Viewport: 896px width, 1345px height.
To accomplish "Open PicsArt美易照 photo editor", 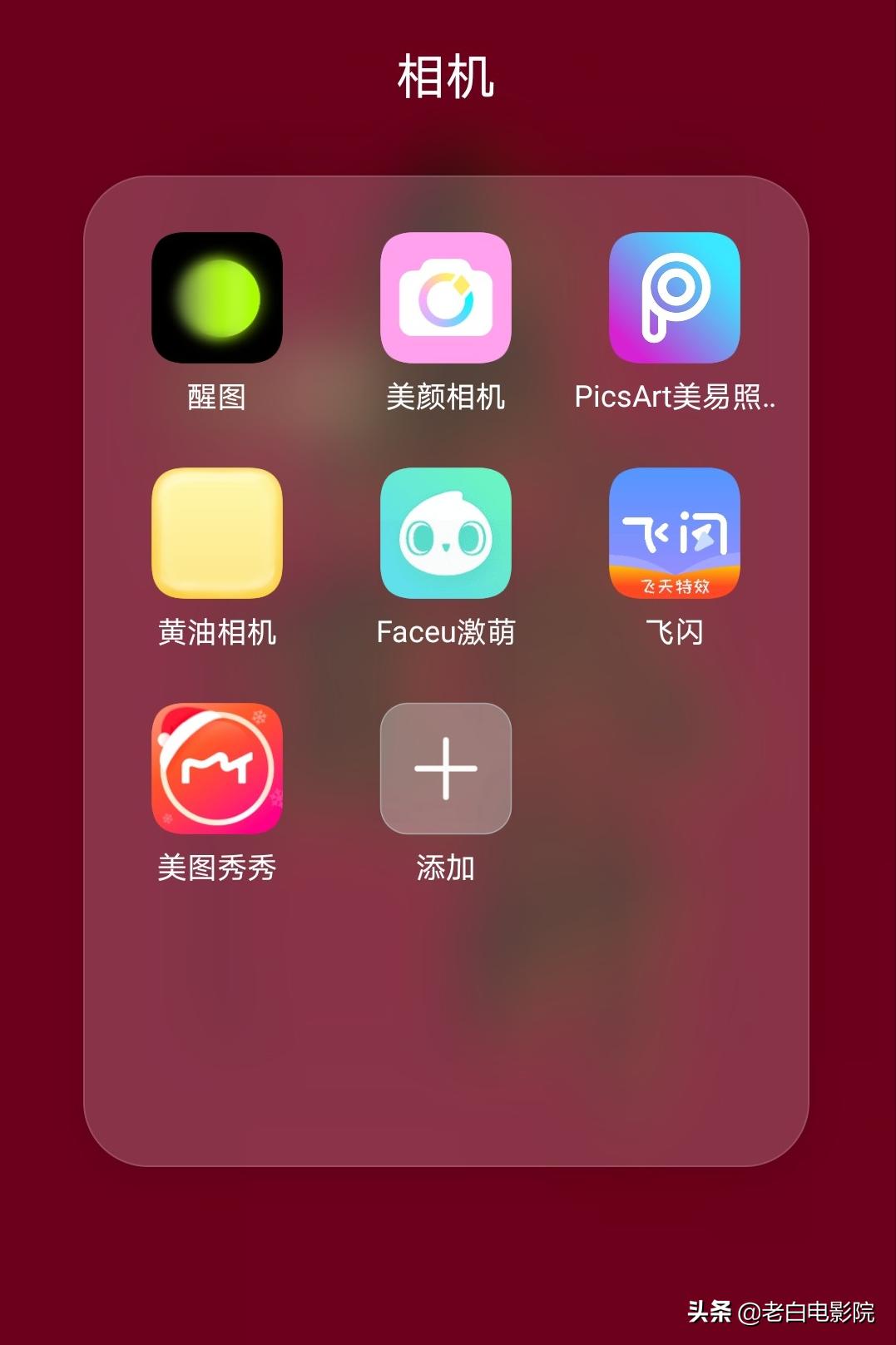I will 674,299.
